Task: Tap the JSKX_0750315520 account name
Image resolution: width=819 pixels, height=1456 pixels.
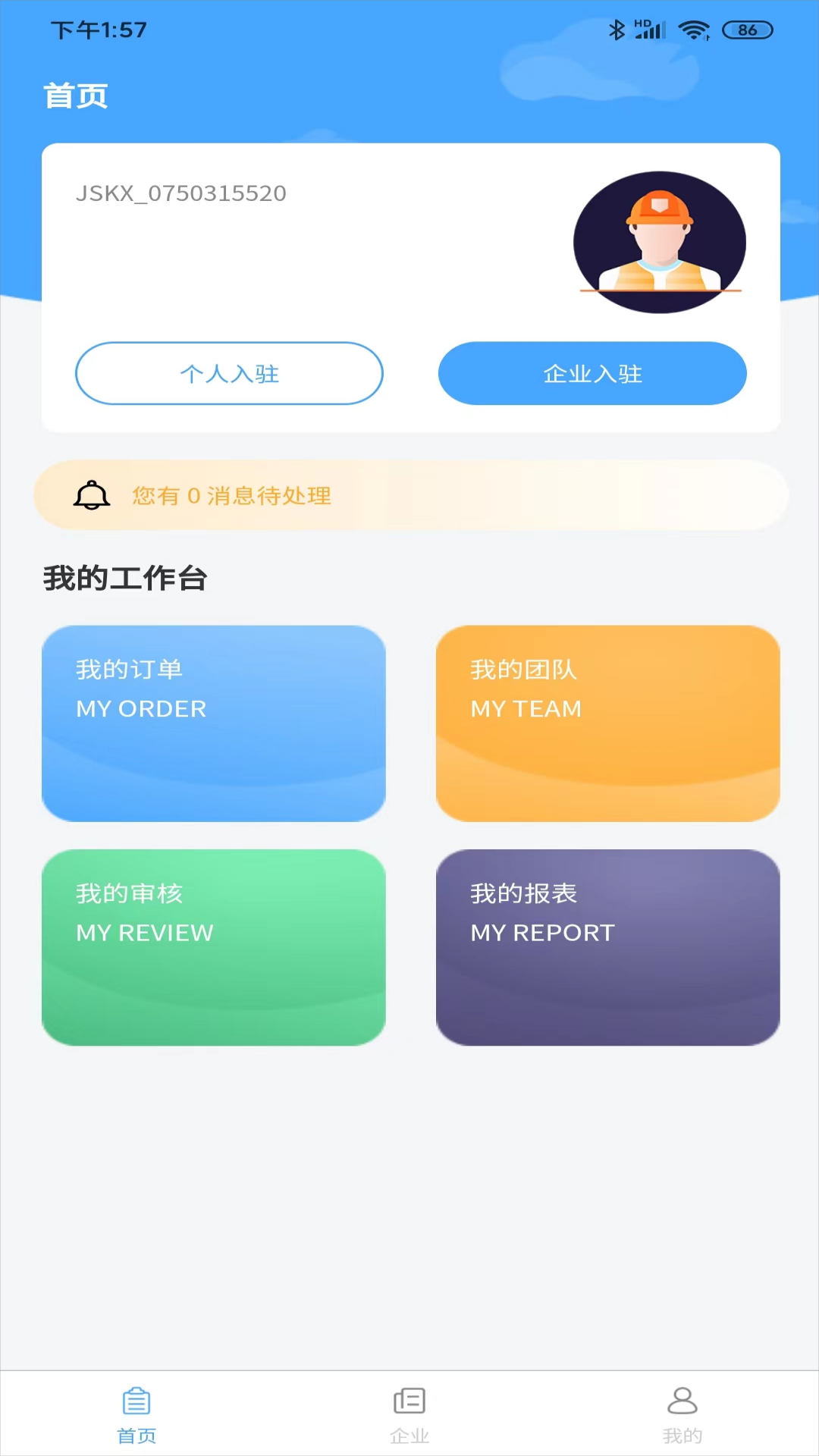Action: 180,193
